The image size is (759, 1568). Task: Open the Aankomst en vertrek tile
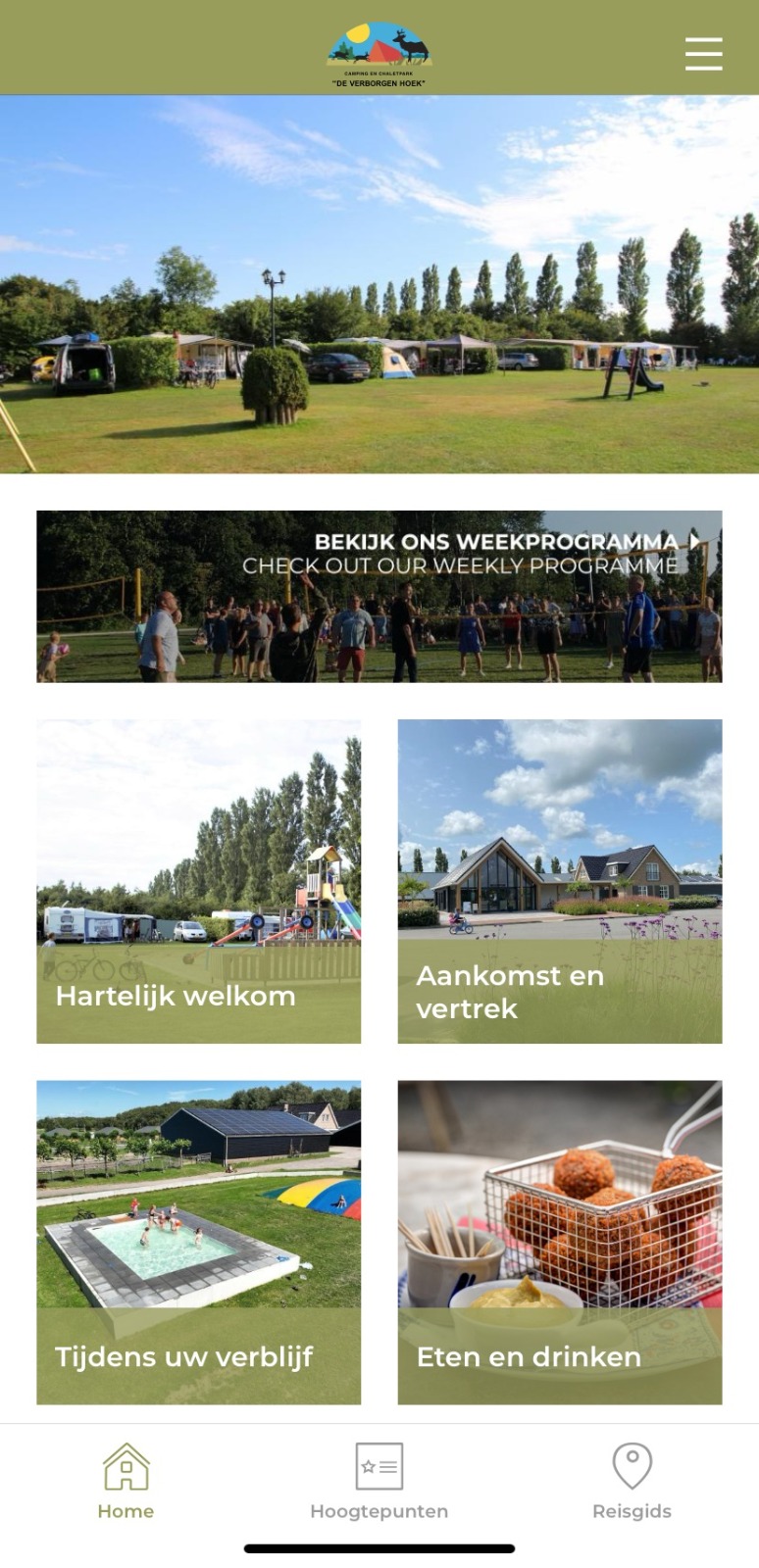(x=559, y=881)
